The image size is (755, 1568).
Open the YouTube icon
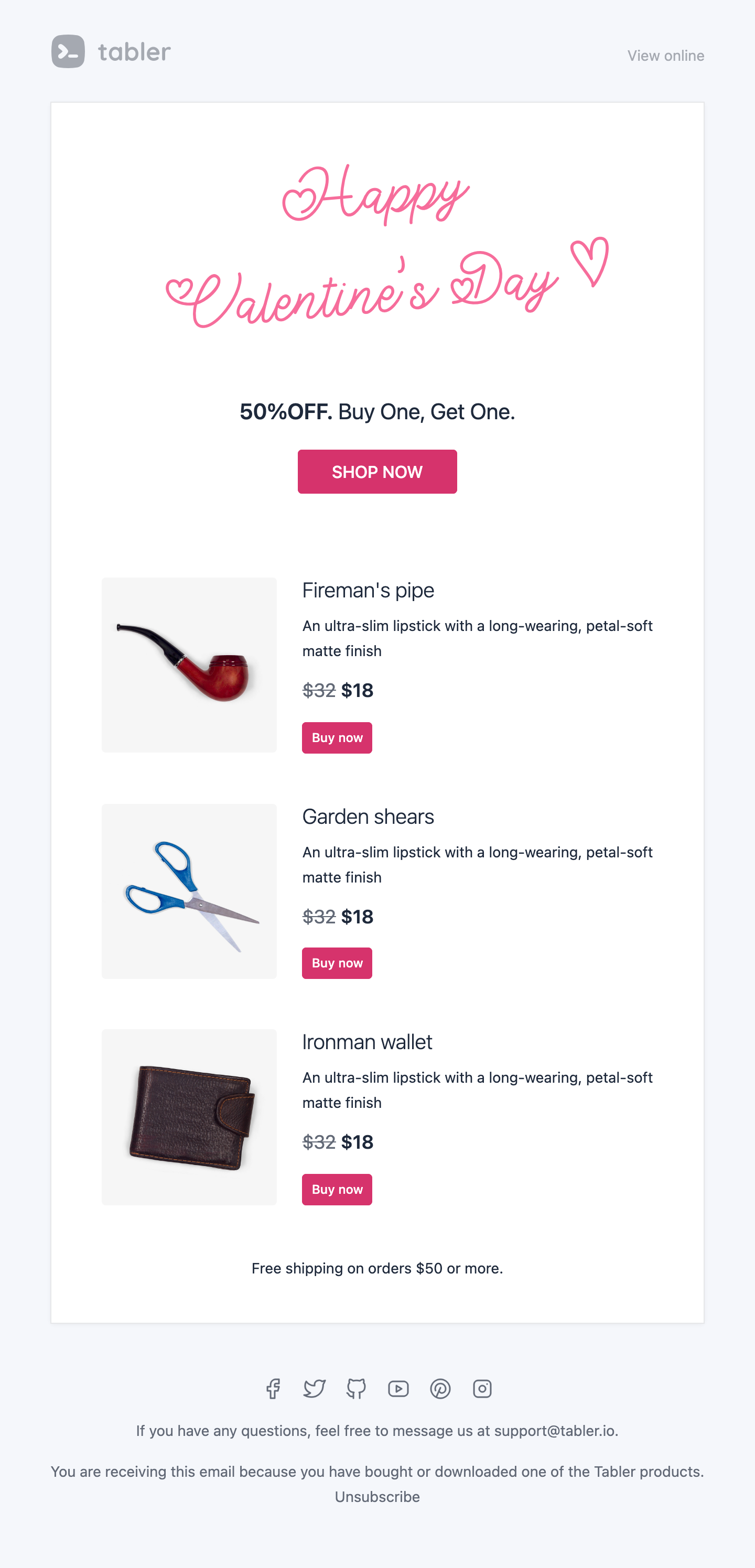pos(398,1388)
